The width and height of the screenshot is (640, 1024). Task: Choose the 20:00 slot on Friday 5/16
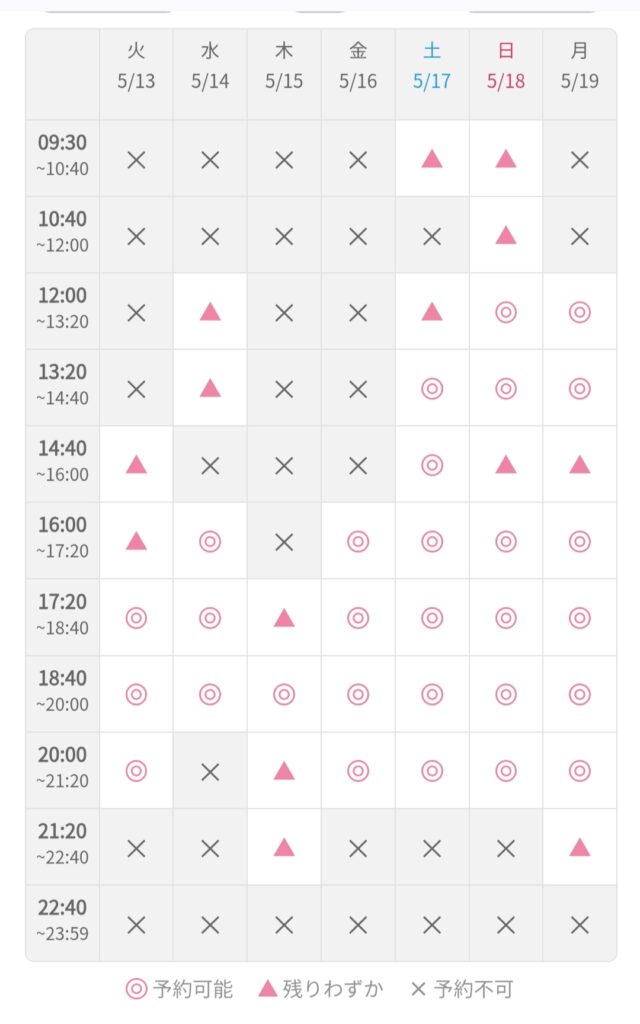click(358, 770)
